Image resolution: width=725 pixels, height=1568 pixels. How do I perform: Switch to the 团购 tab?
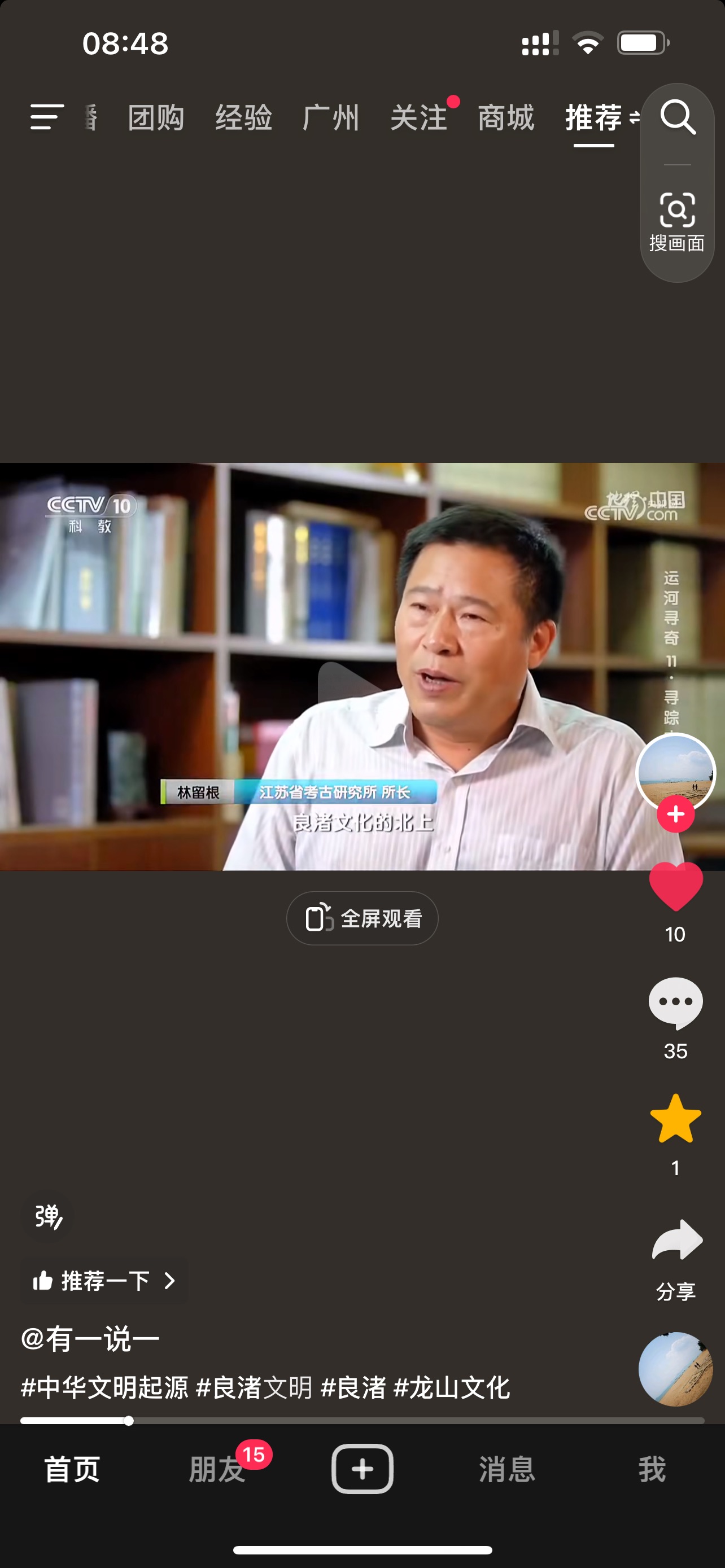point(156,117)
